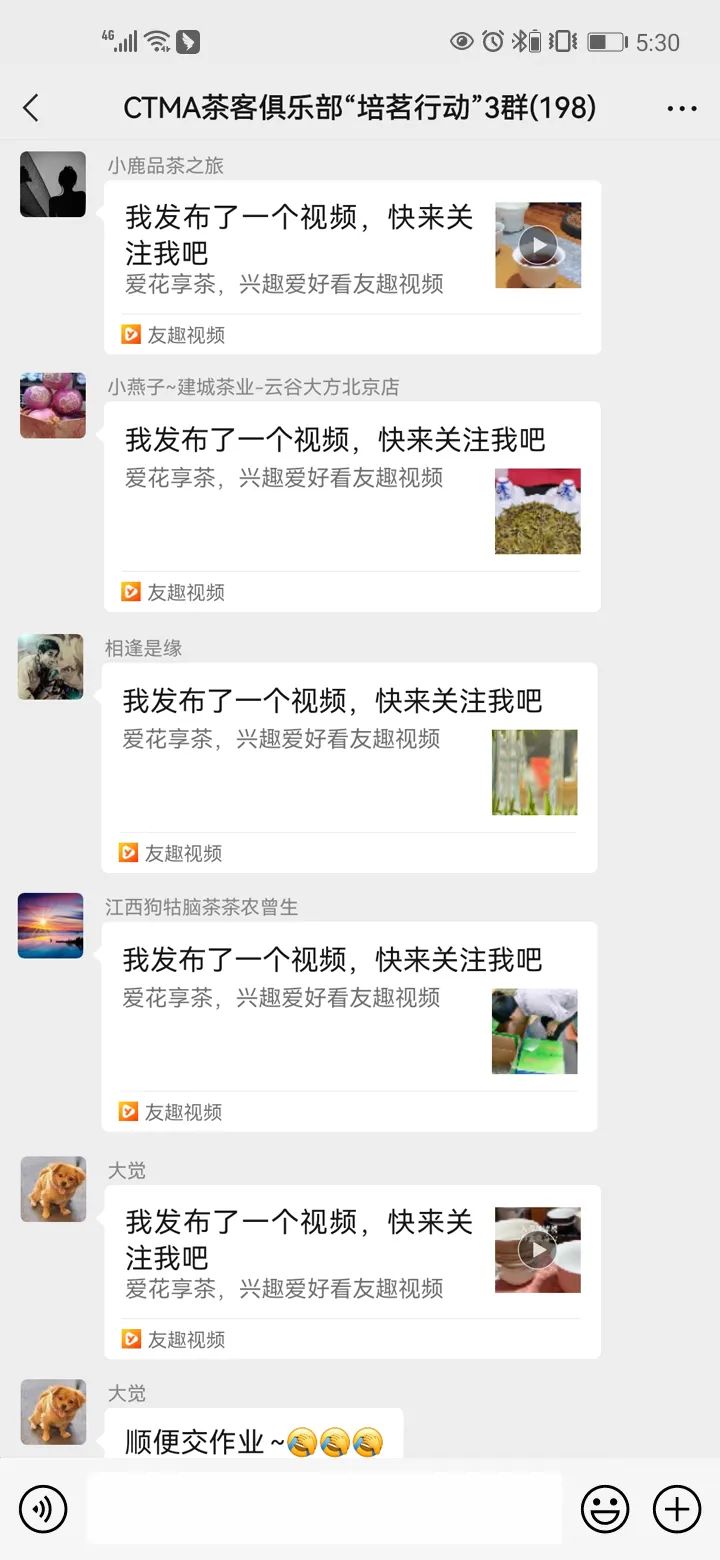Viewport: 720px width, 1560px height.
Task: View 小鹿品茶之旅's profile avatar
Action: tap(53, 185)
